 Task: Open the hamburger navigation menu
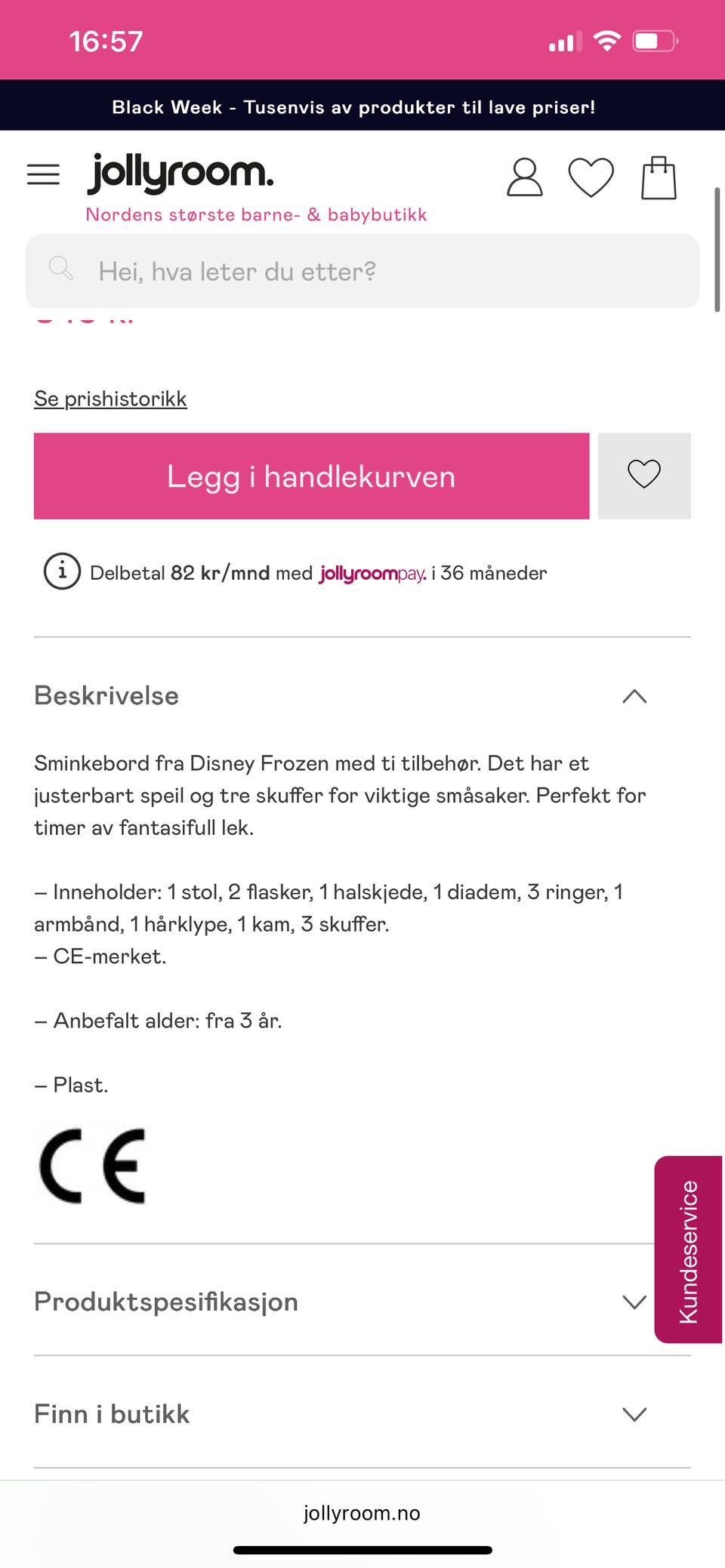[x=43, y=174]
